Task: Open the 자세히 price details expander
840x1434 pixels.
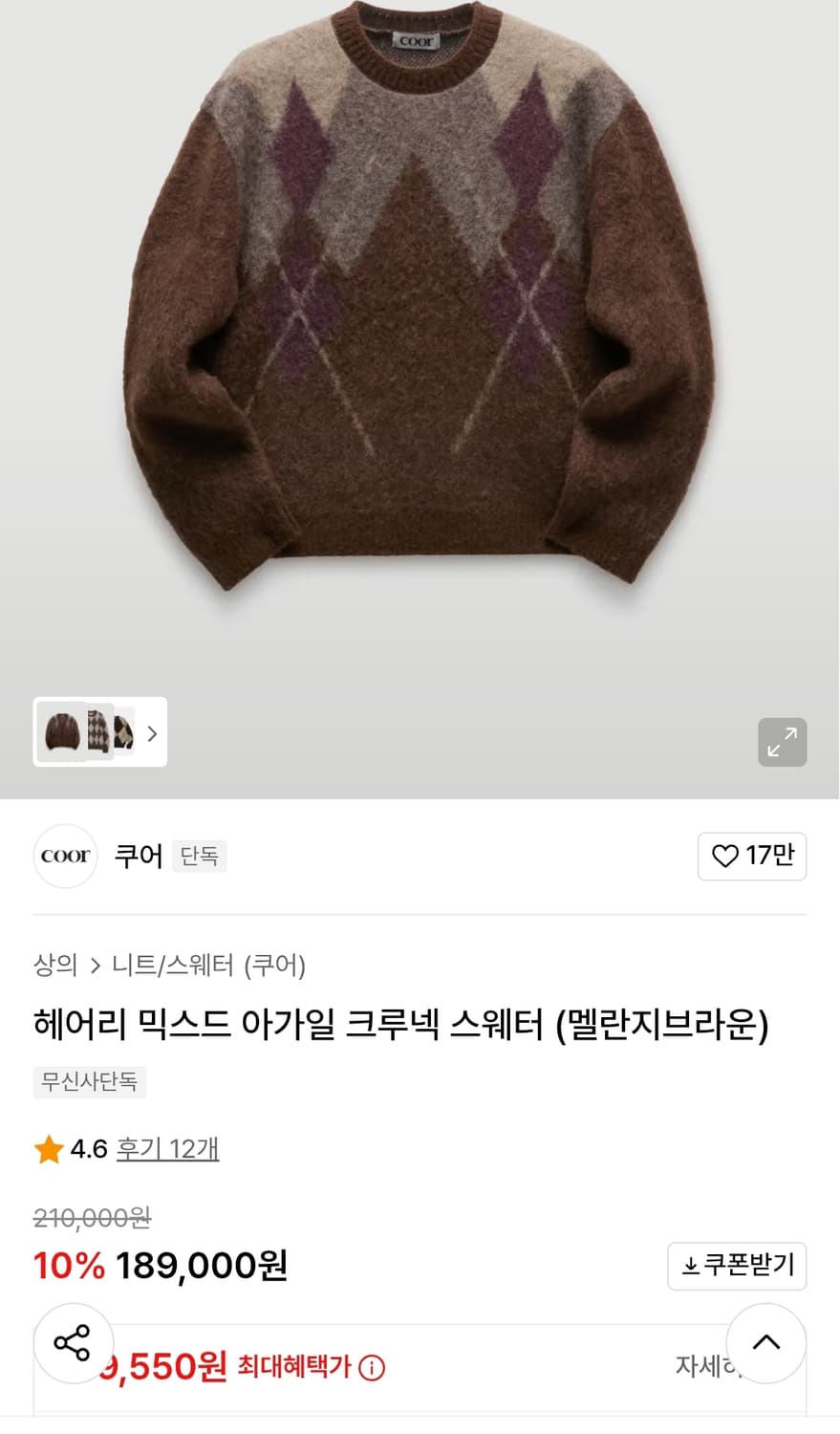Action: click(708, 1367)
